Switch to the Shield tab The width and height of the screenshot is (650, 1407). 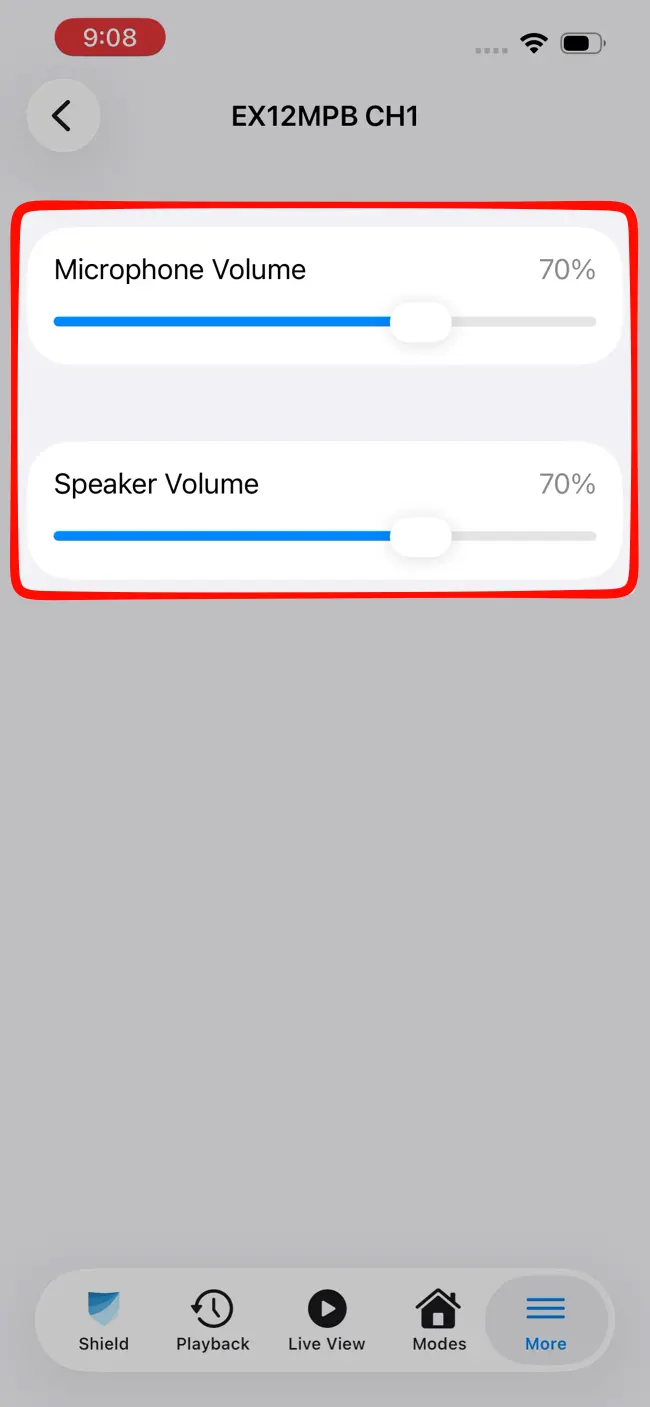pos(104,1321)
